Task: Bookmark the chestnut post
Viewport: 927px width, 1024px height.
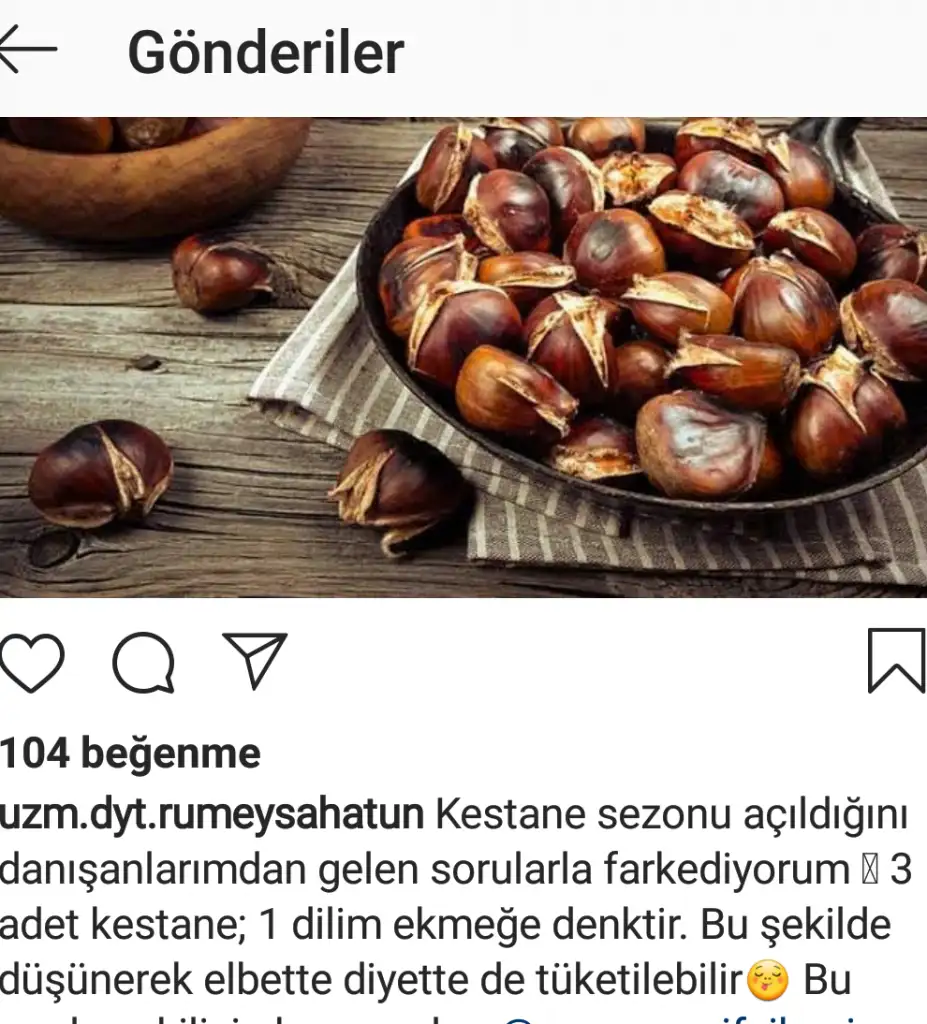Action: [x=895, y=660]
